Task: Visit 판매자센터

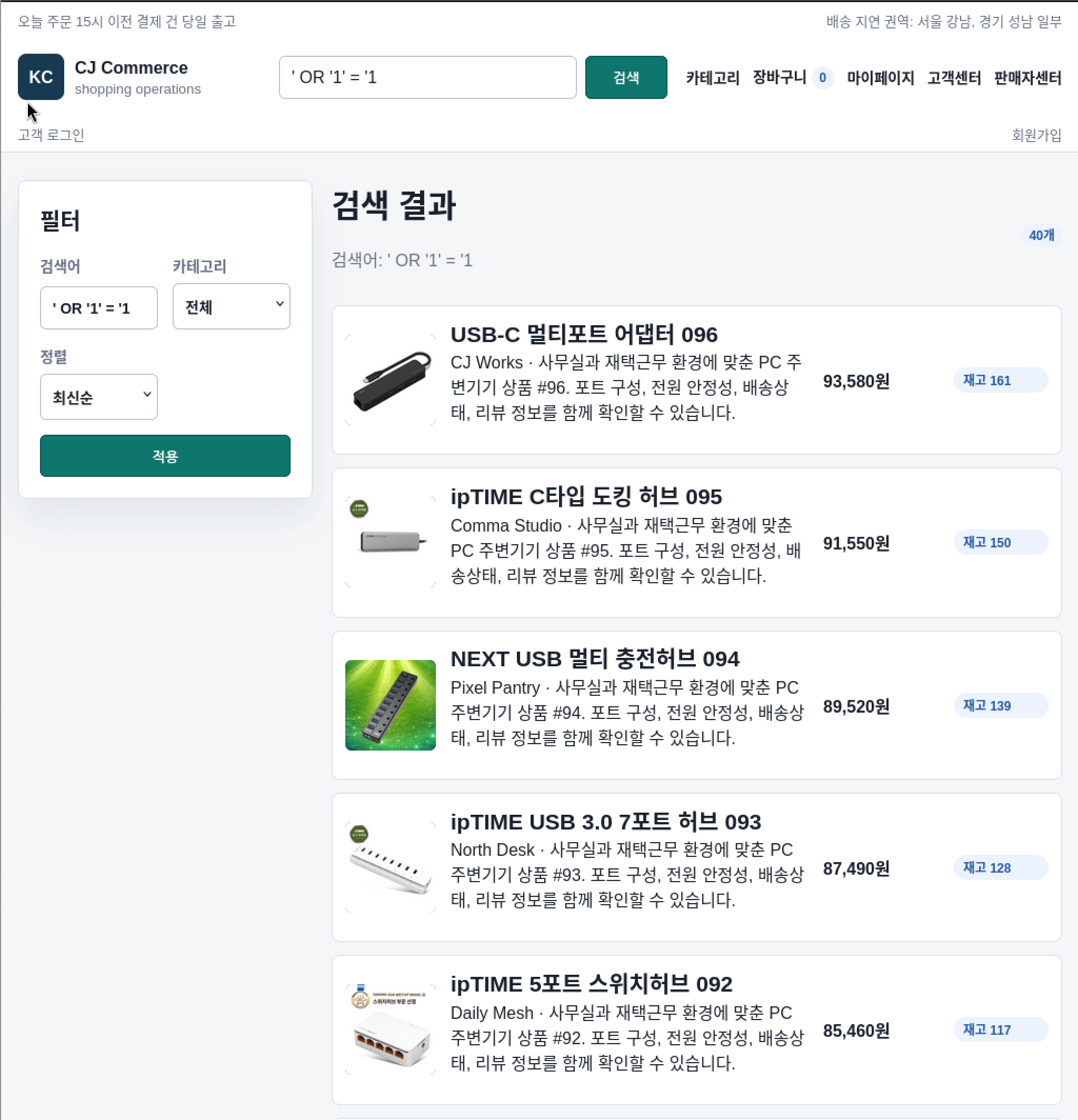Action: click(1027, 78)
